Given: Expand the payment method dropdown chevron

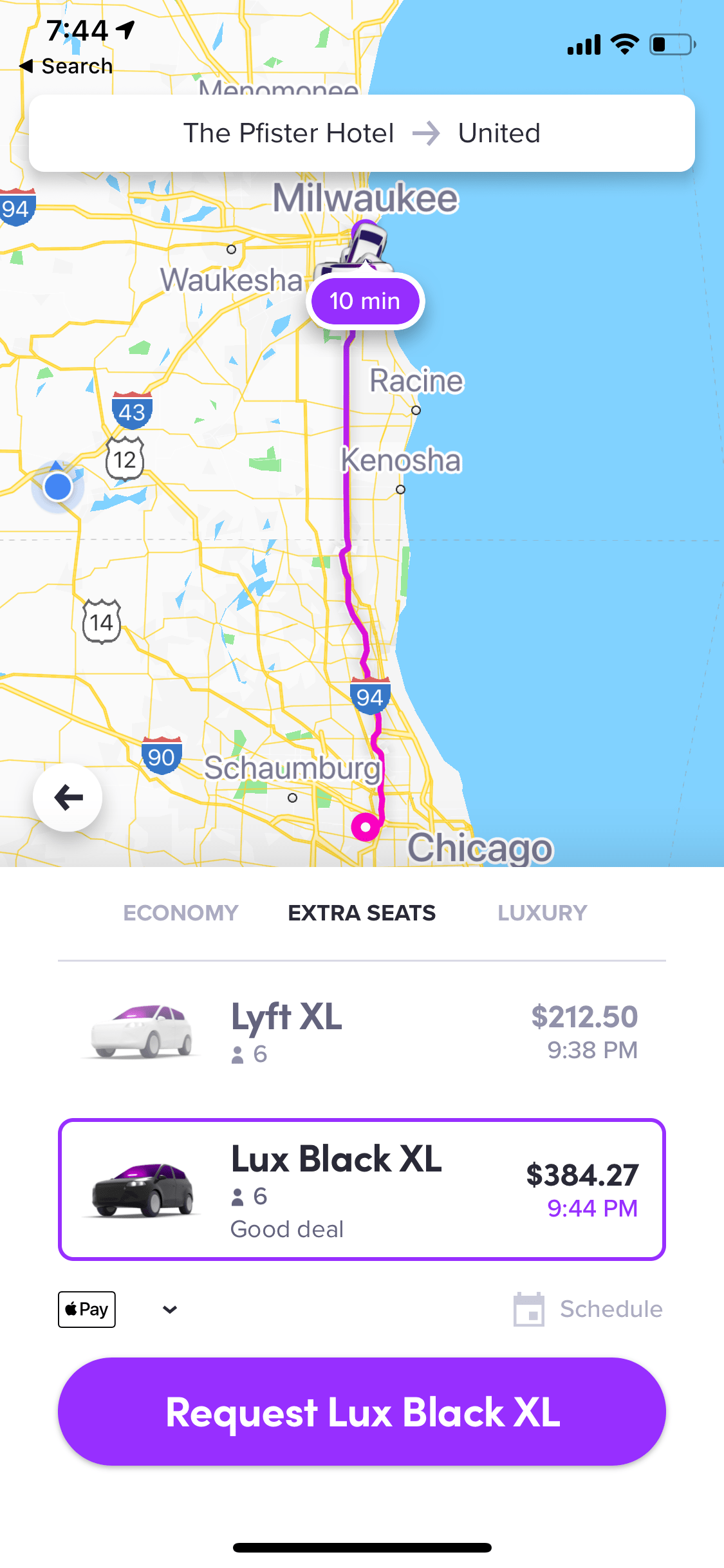Looking at the screenshot, I should click(x=169, y=1309).
